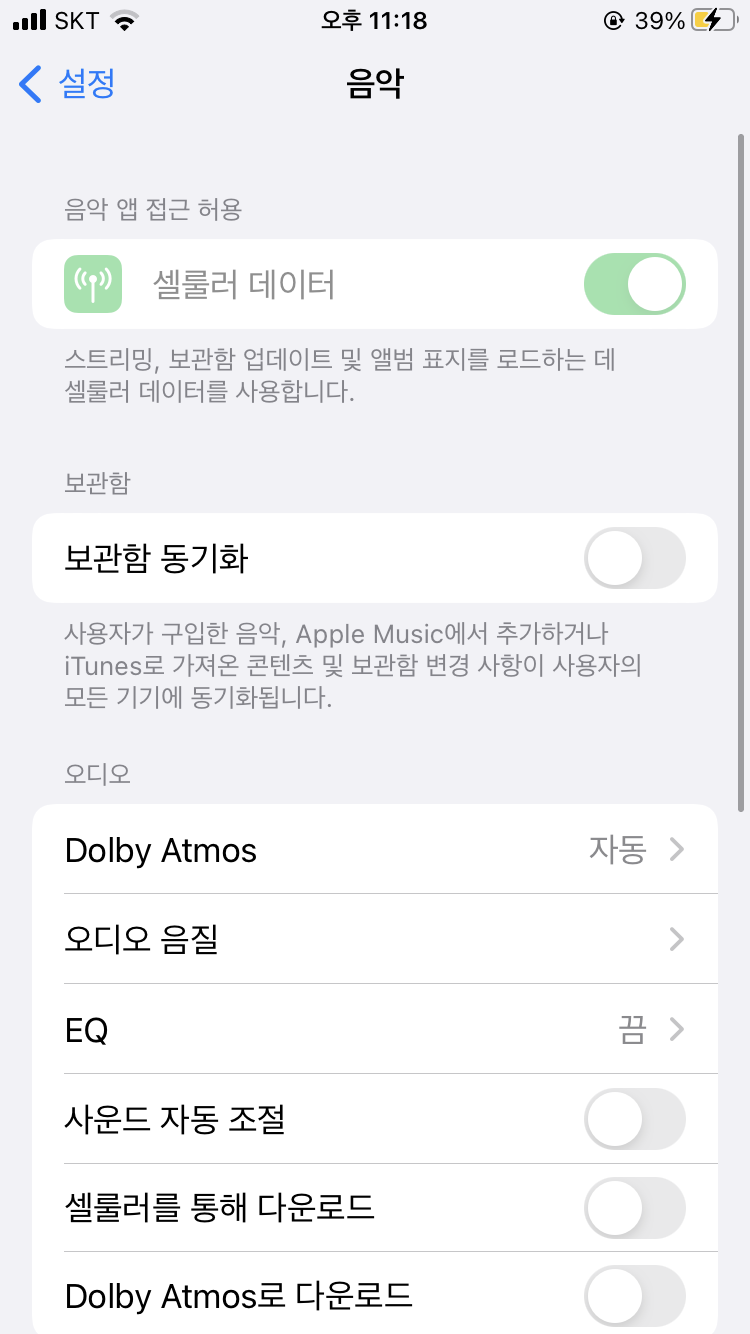Viewport: 750px width, 1334px height.
Task: Open 오디오 음질 settings
Action: [x=374, y=939]
